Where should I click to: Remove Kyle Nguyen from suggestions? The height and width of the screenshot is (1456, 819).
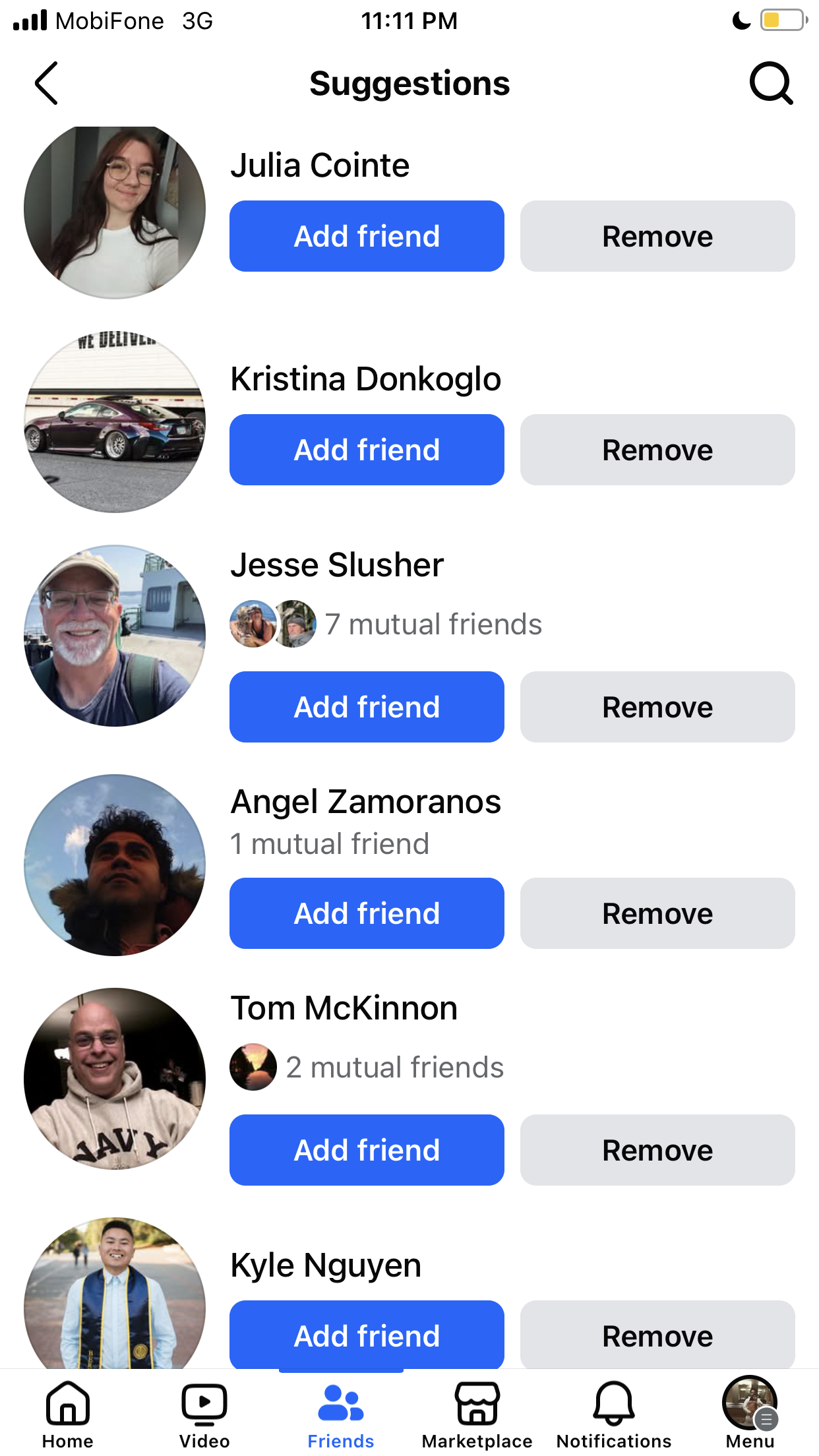coord(657,1335)
